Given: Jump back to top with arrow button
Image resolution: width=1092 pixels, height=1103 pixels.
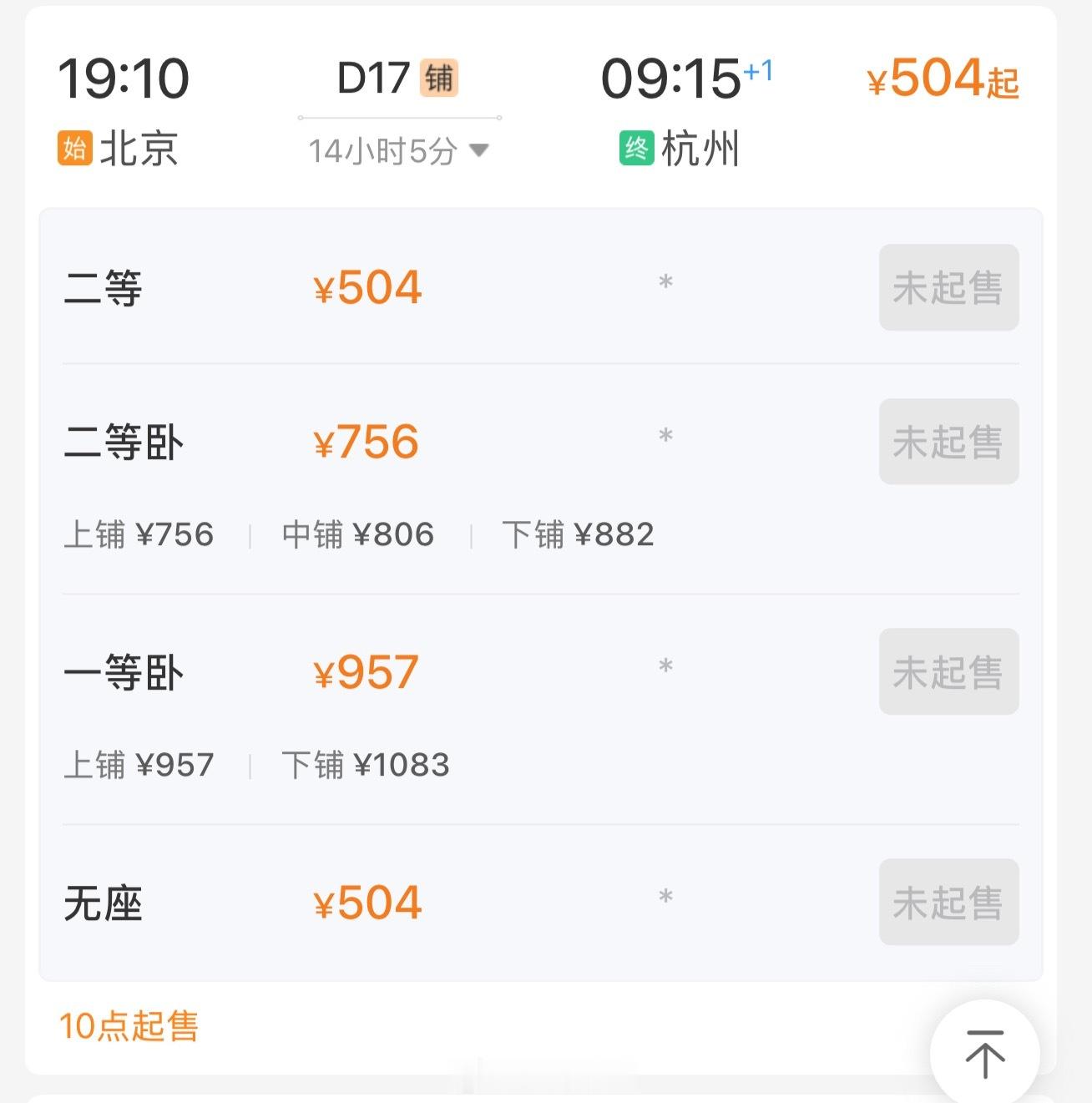Looking at the screenshot, I should pos(985,1054).
